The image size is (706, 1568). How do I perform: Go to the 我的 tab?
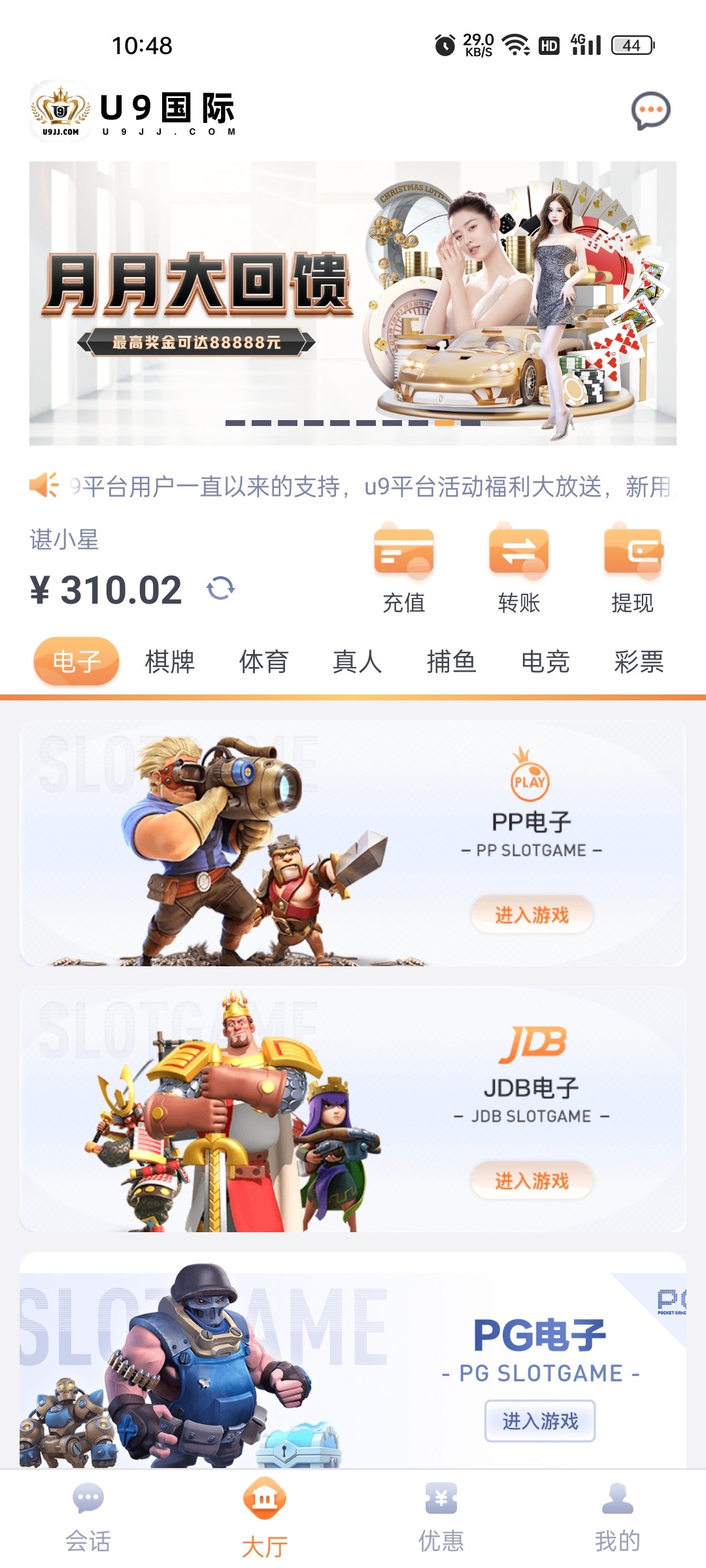pyautogui.click(x=618, y=1518)
